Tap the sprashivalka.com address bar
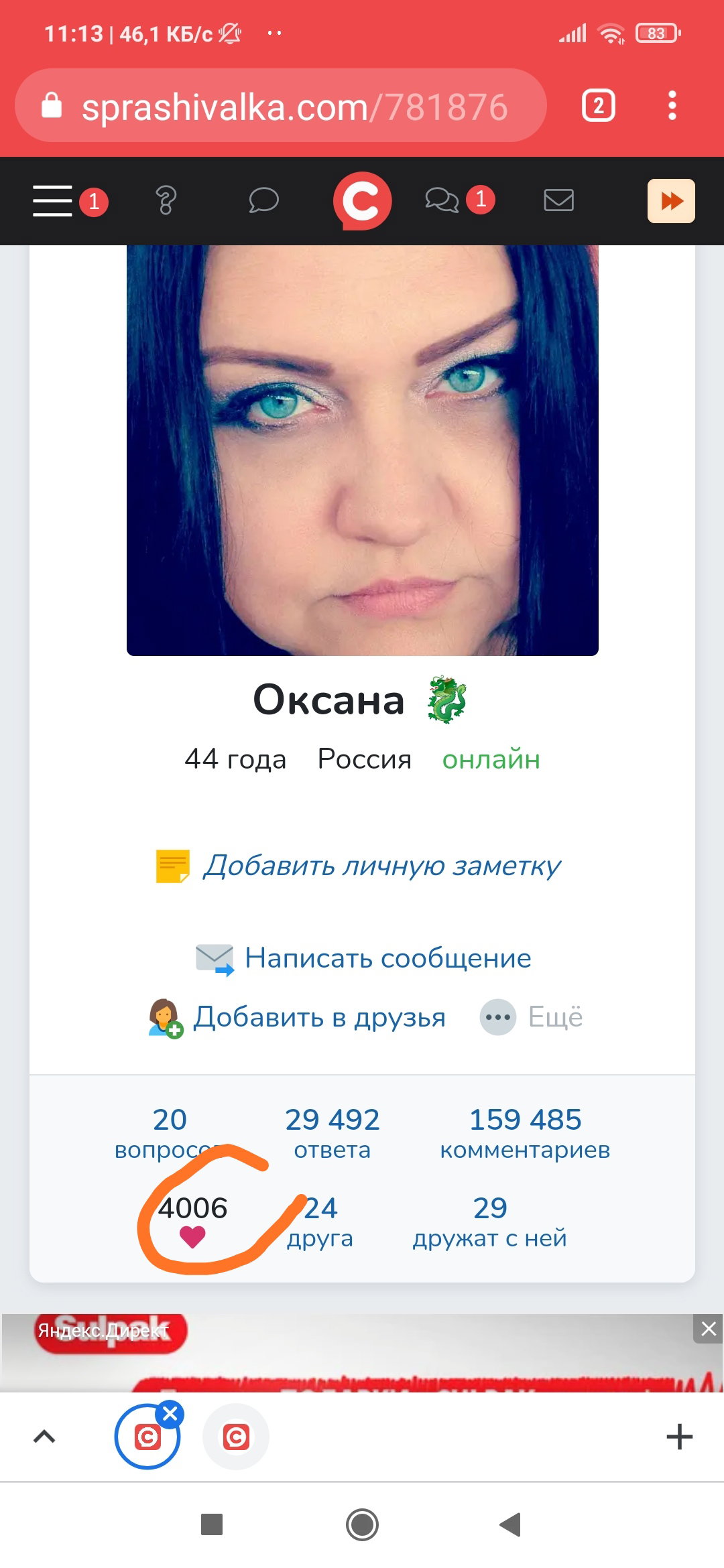Image resolution: width=724 pixels, height=1568 pixels. click(x=281, y=106)
